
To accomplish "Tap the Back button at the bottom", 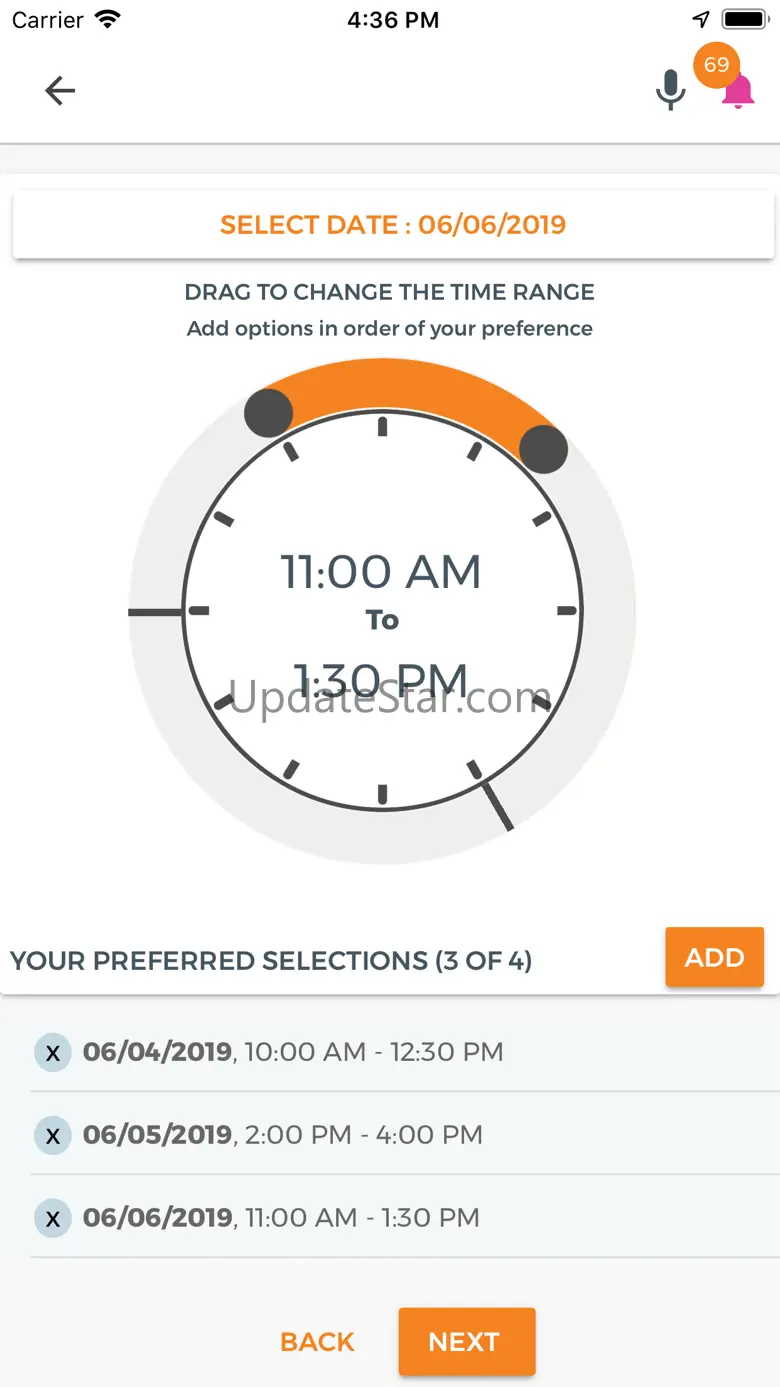I will tap(317, 1342).
